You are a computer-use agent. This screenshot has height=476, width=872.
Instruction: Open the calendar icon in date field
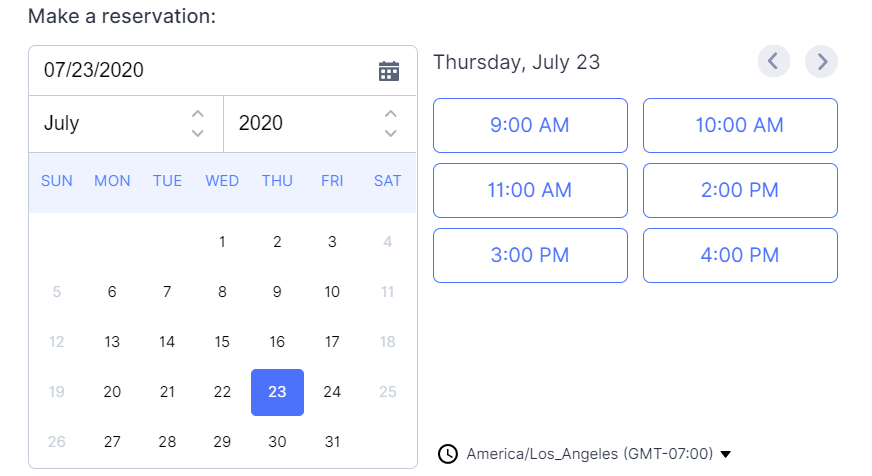(389, 71)
